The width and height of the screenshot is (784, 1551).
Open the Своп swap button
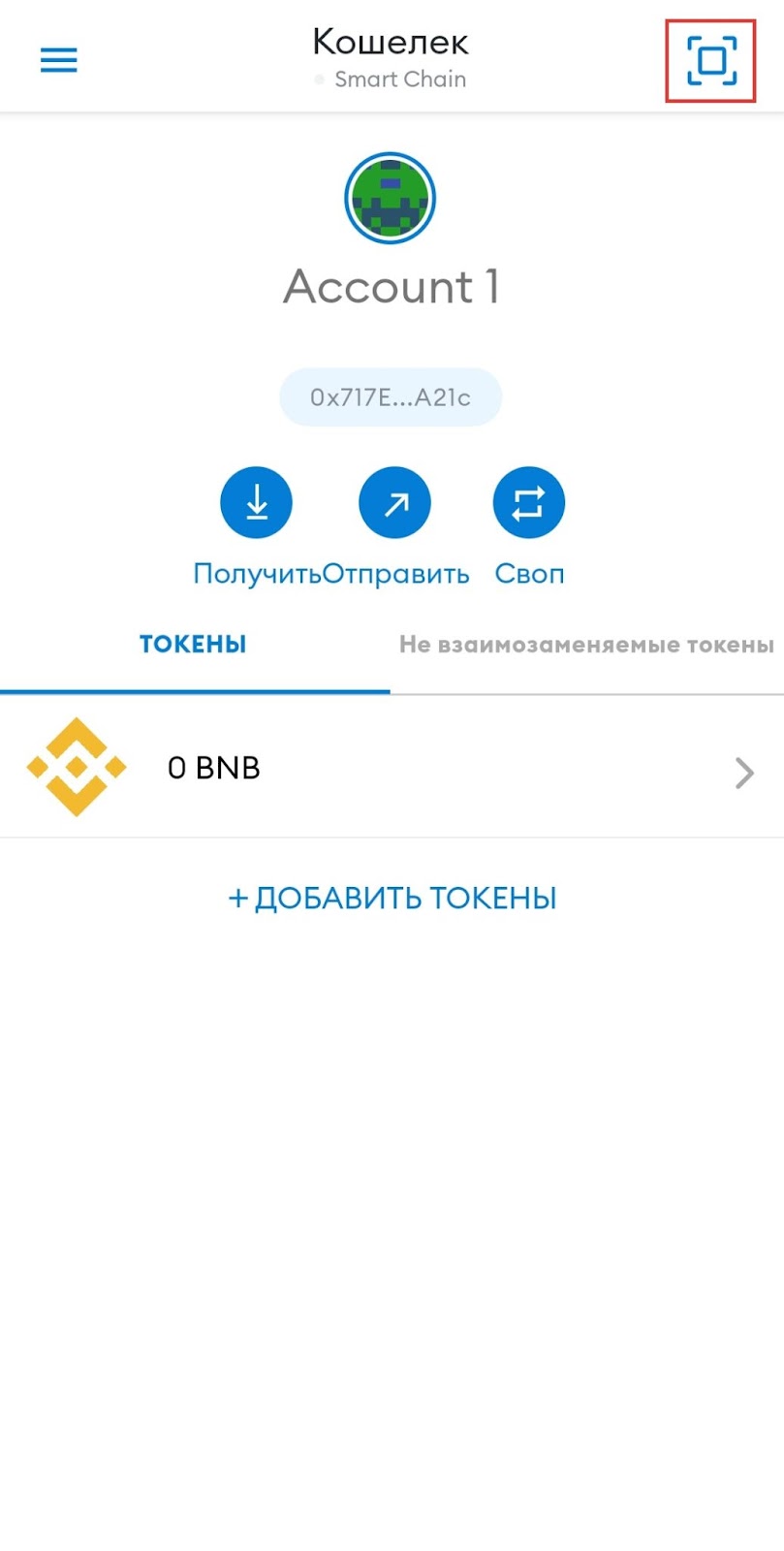[529, 503]
